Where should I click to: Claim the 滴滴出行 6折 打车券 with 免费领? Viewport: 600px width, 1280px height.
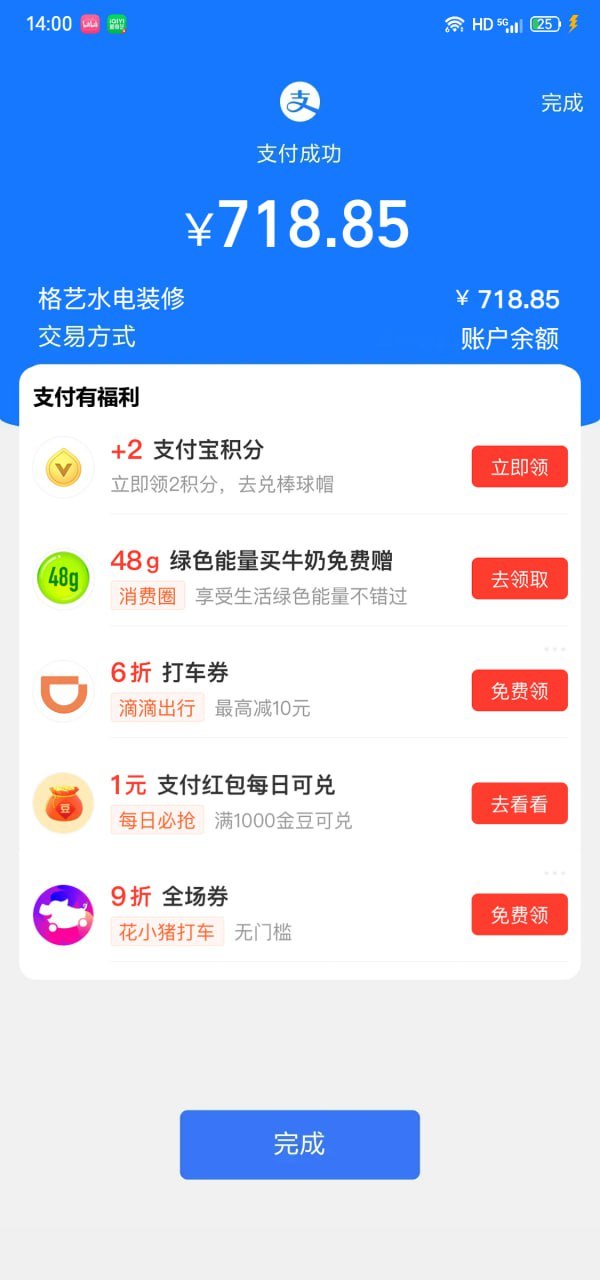[x=519, y=691]
